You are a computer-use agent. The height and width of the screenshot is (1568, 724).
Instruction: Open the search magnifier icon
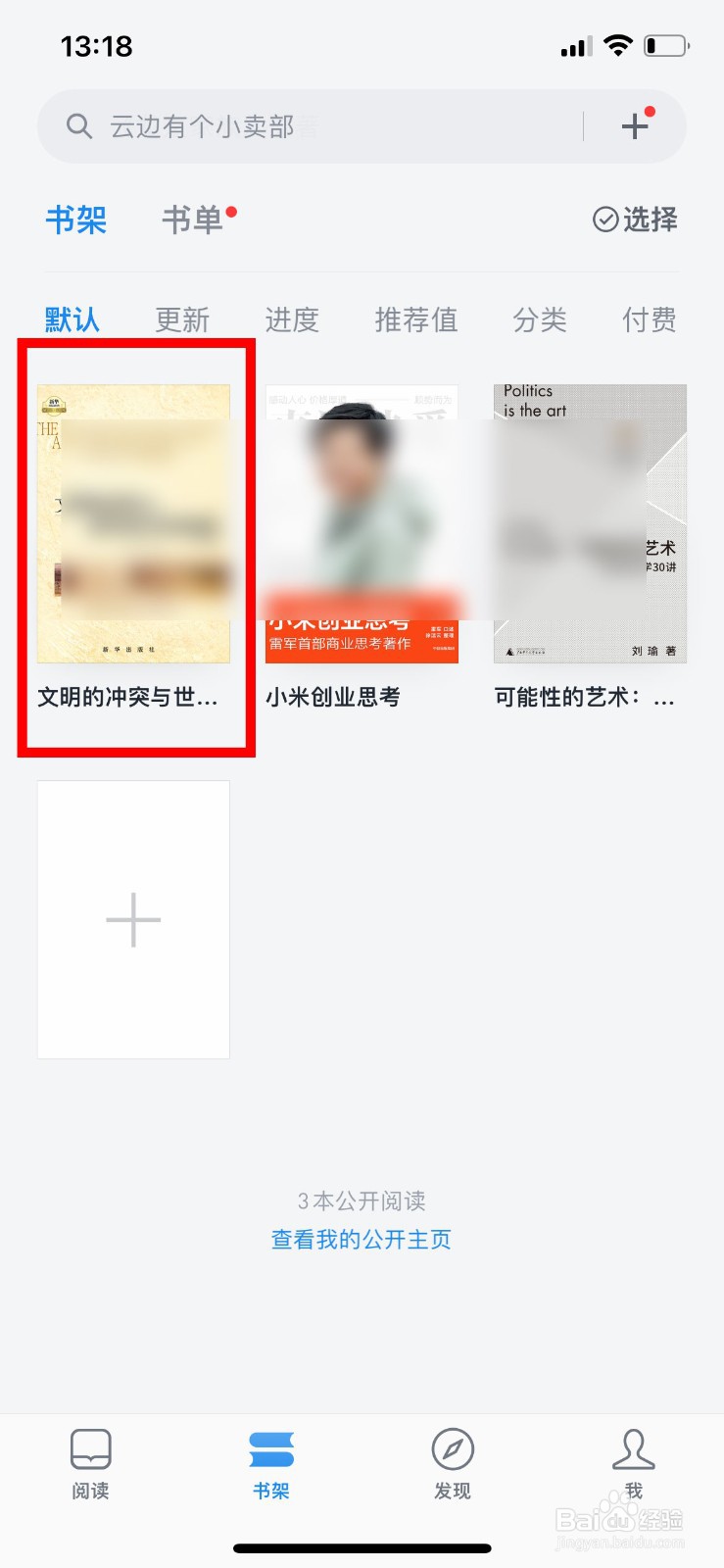point(78,125)
